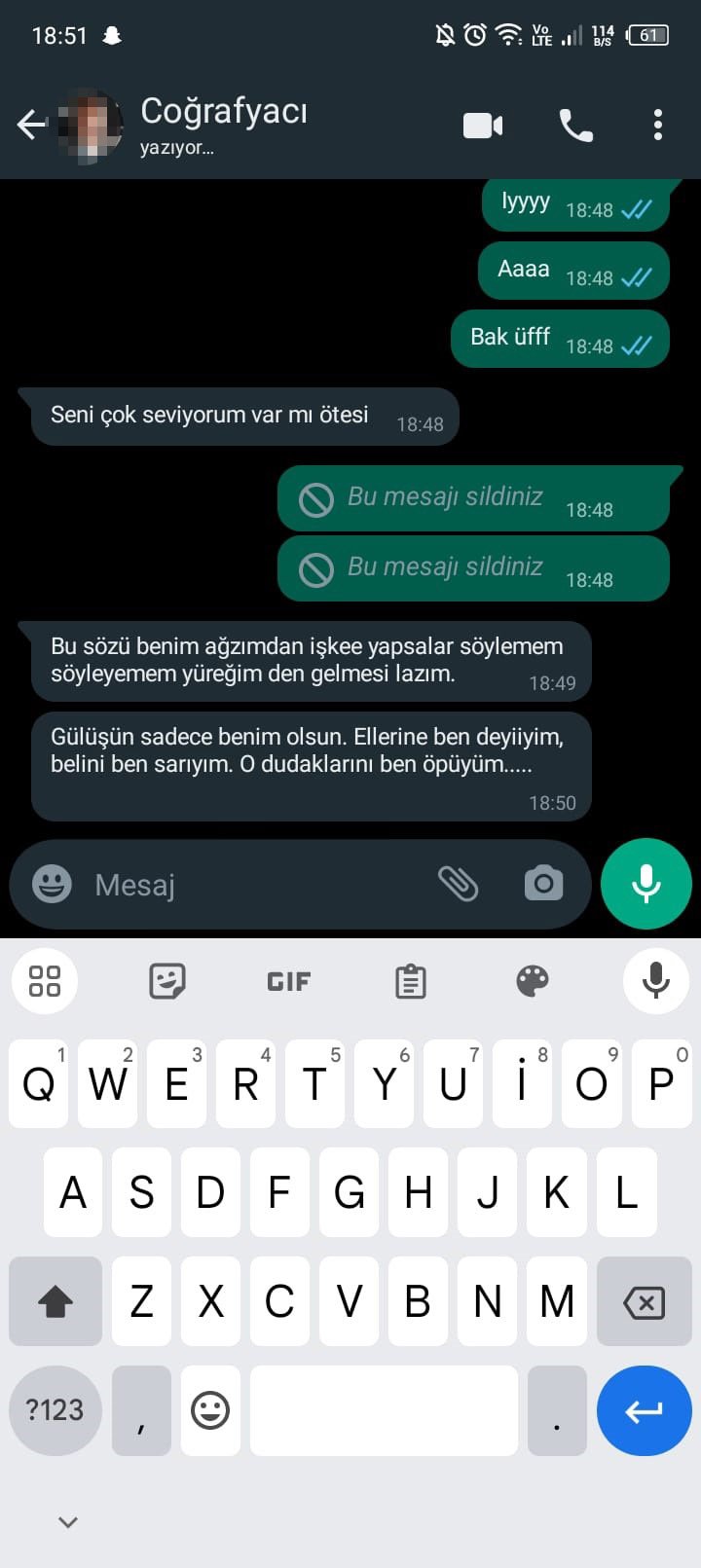The height and width of the screenshot is (1568, 701).
Task: Open keyboard theme palette
Action: click(x=533, y=981)
